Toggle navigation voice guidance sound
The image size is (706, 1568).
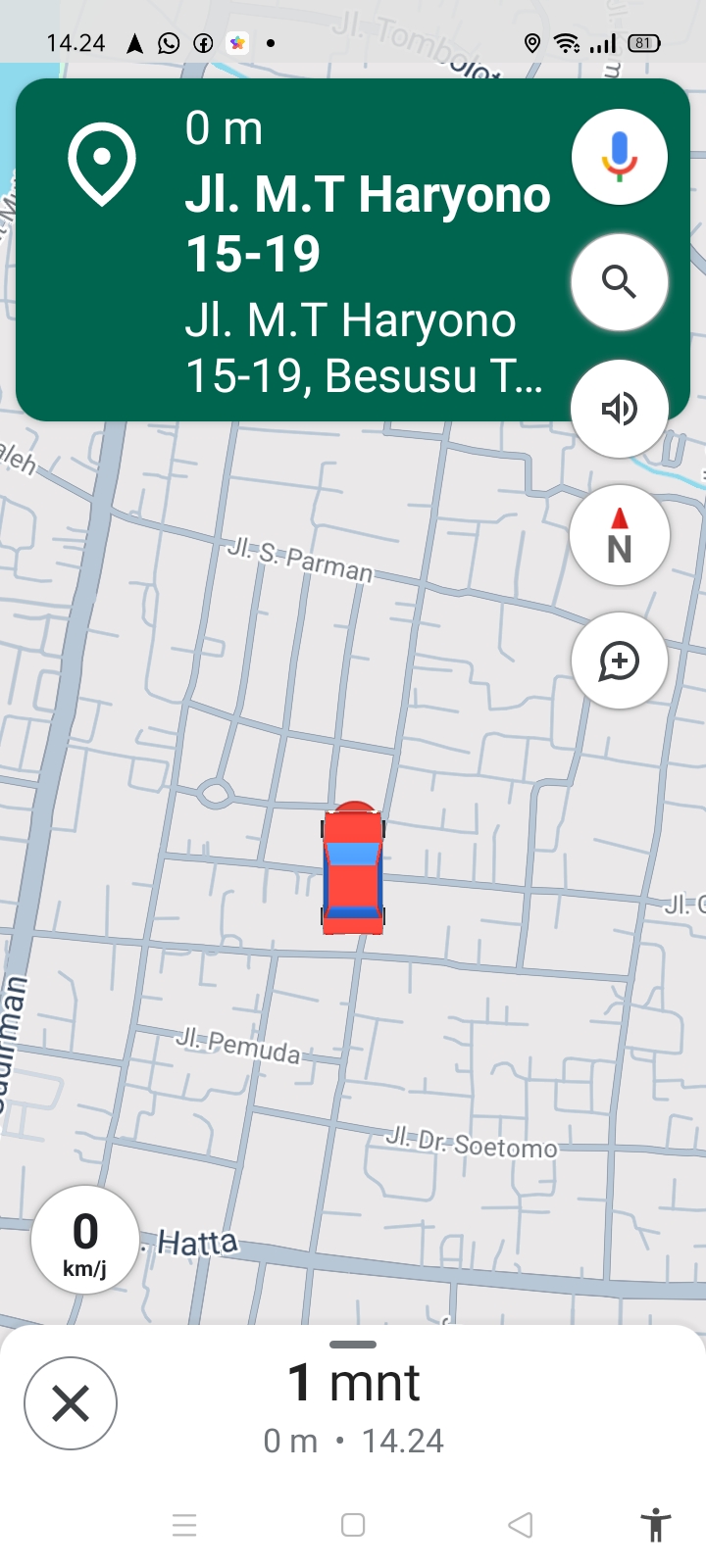pos(620,409)
